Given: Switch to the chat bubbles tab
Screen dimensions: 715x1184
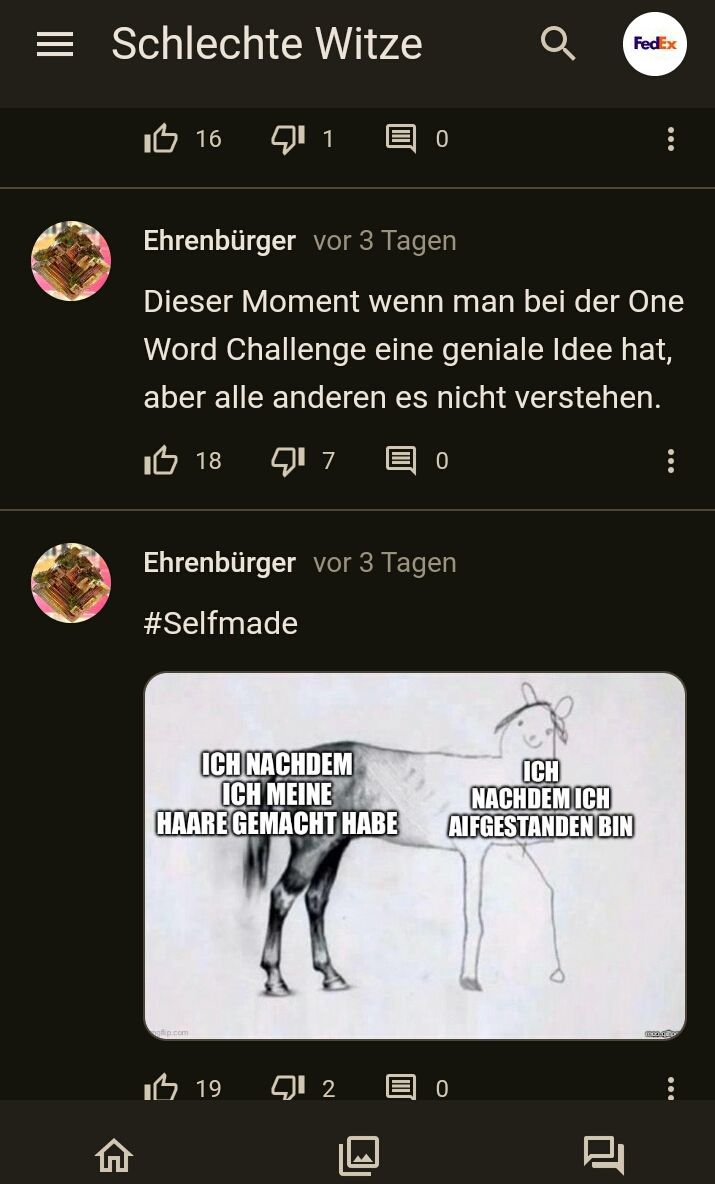Looking at the screenshot, I should [x=603, y=1155].
